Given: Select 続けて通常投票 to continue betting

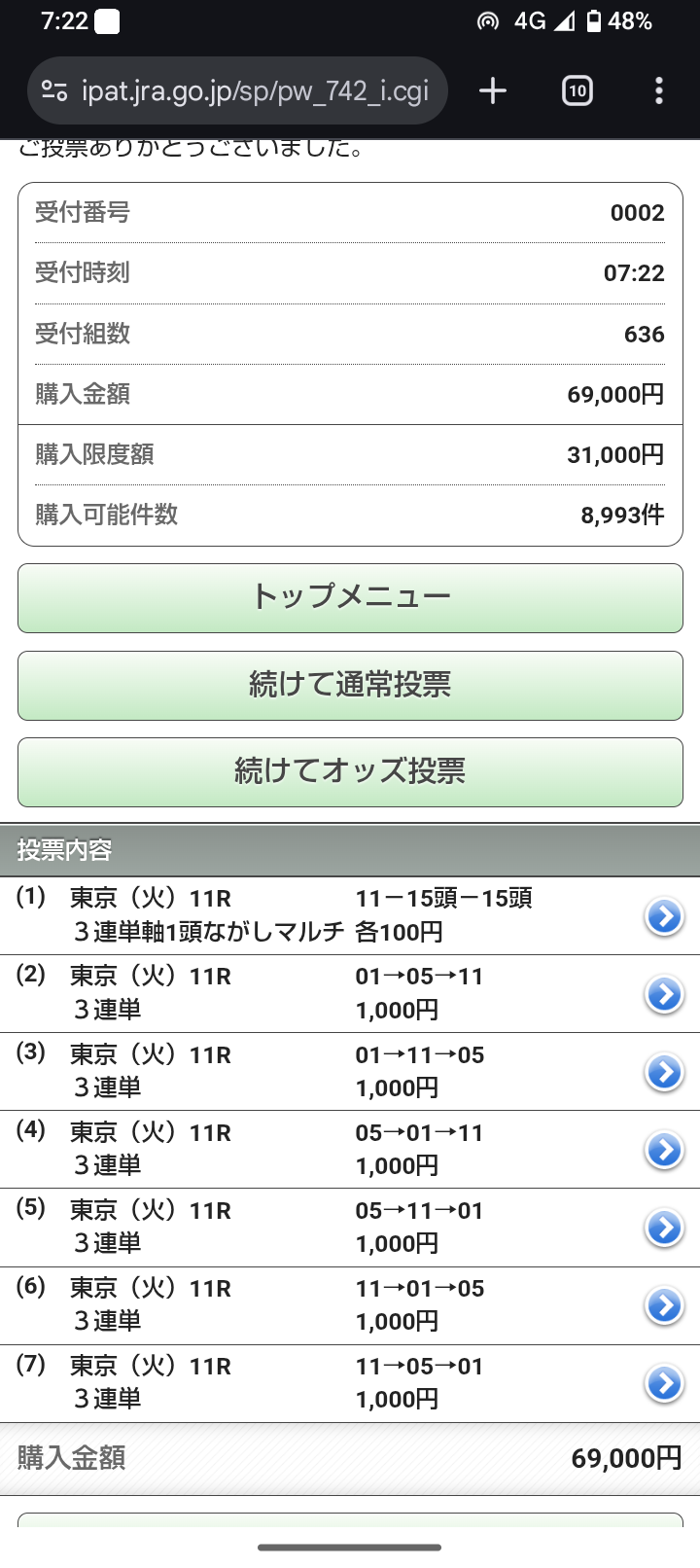Looking at the screenshot, I should click(x=350, y=685).
